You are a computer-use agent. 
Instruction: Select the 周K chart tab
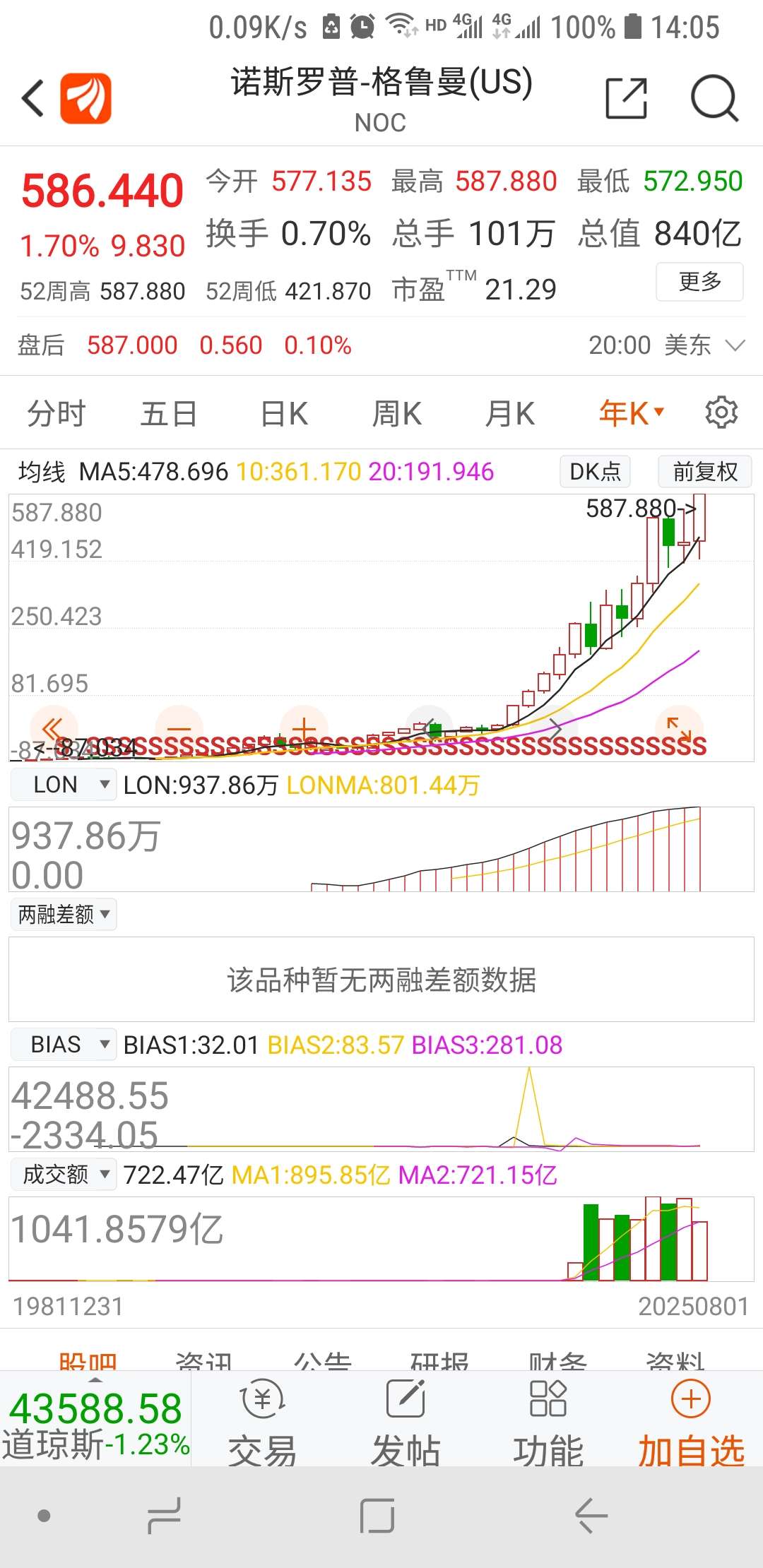[397, 413]
